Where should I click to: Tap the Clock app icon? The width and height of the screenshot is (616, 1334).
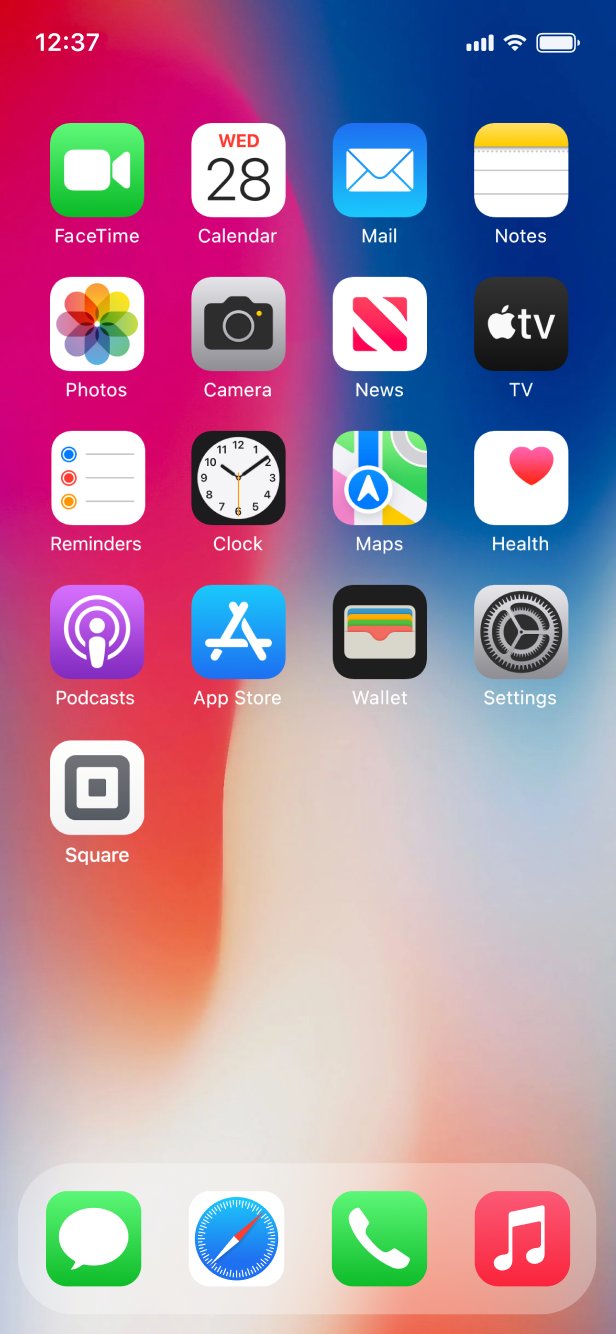238,478
